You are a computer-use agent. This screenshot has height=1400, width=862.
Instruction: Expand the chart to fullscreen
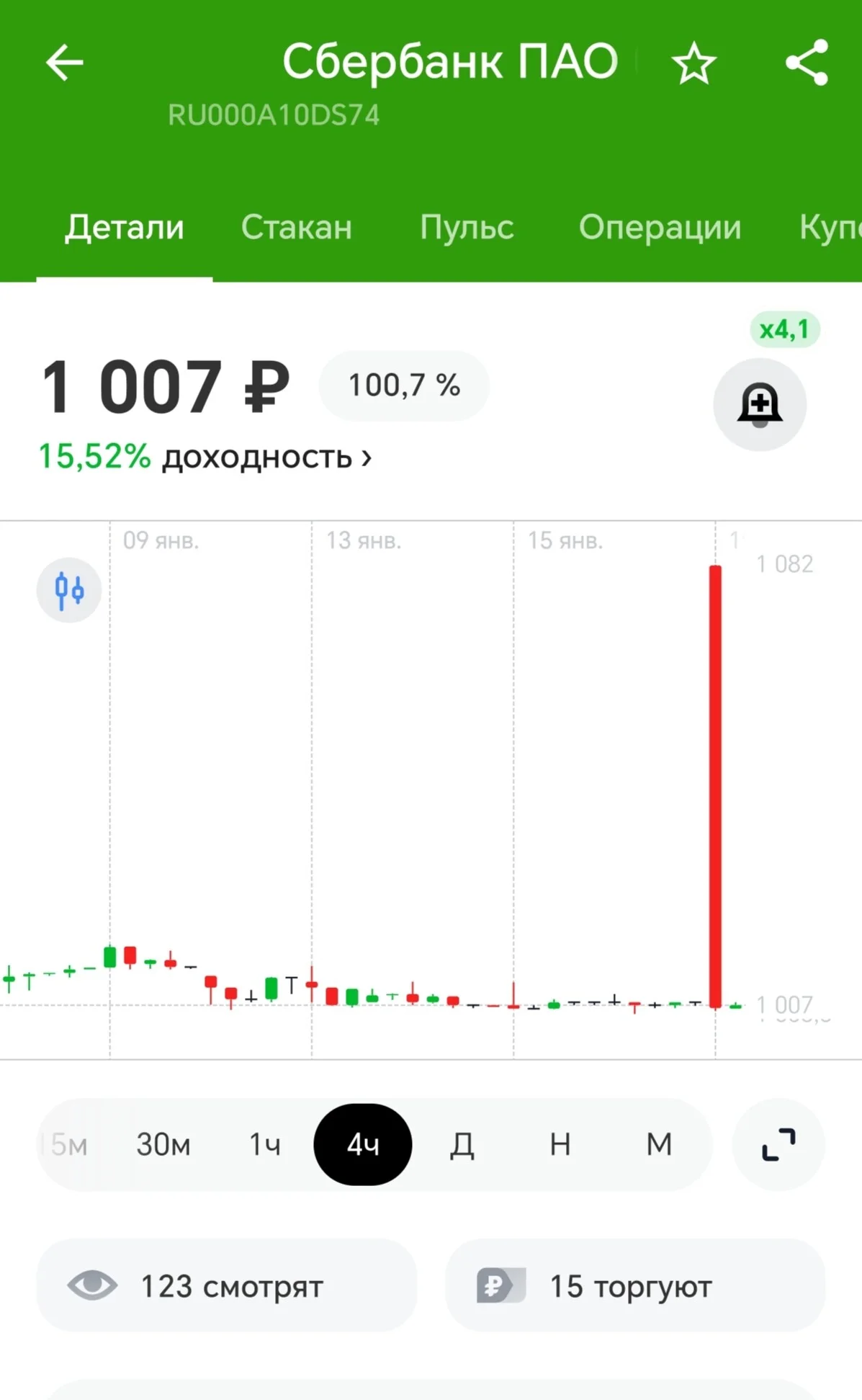778,1144
